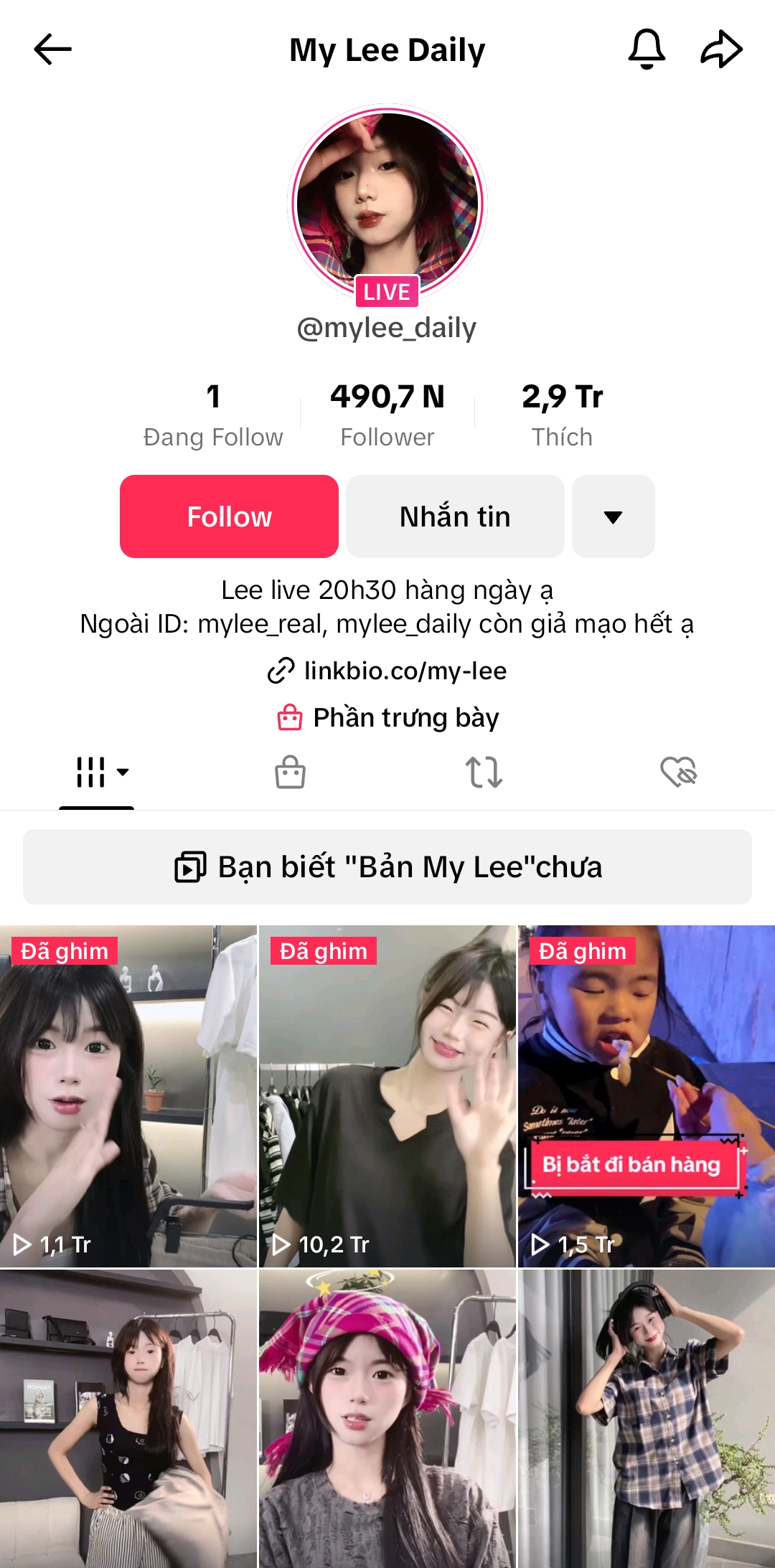Select the videos grid tab
Image resolution: width=775 pixels, height=1568 pixels.
point(97,773)
